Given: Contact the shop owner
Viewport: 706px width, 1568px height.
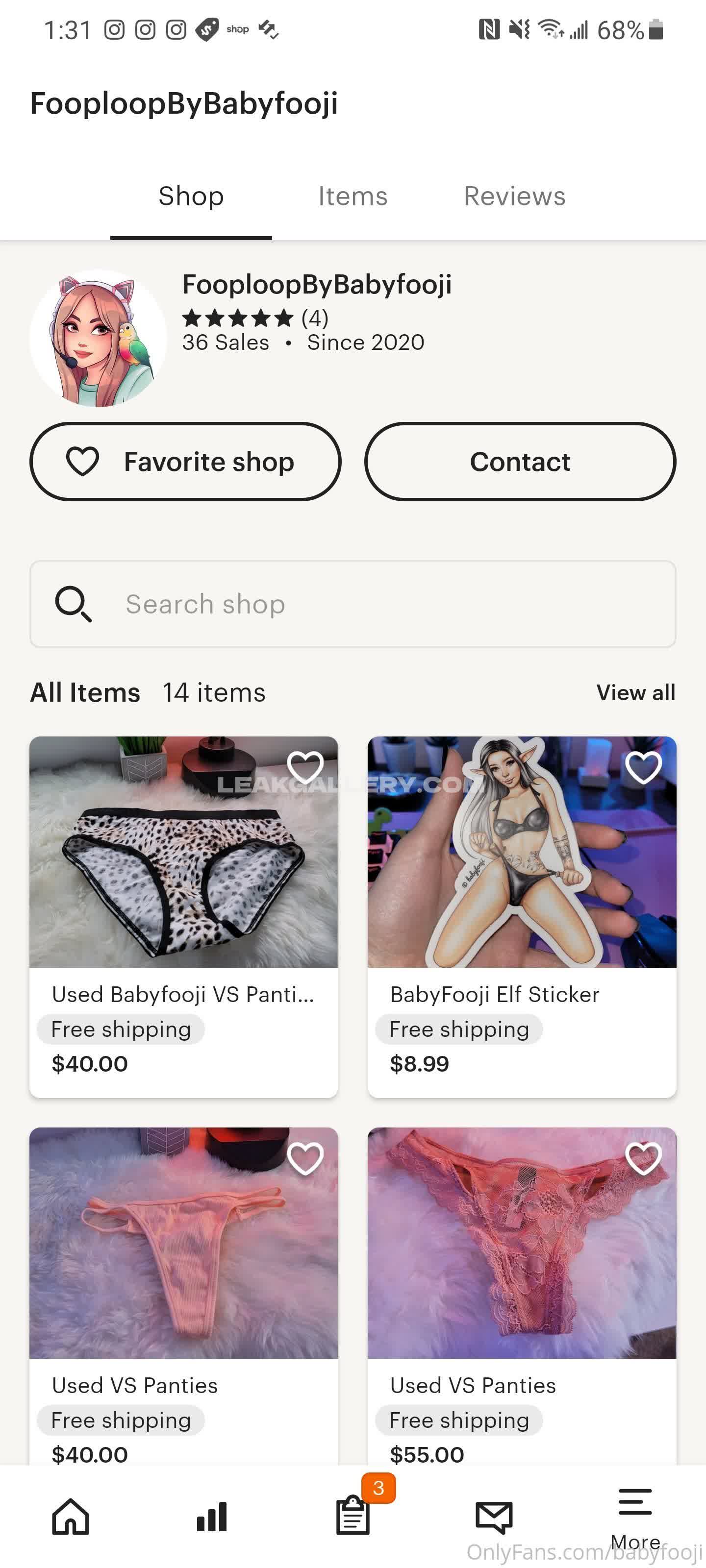Looking at the screenshot, I should tap(520, 462).
